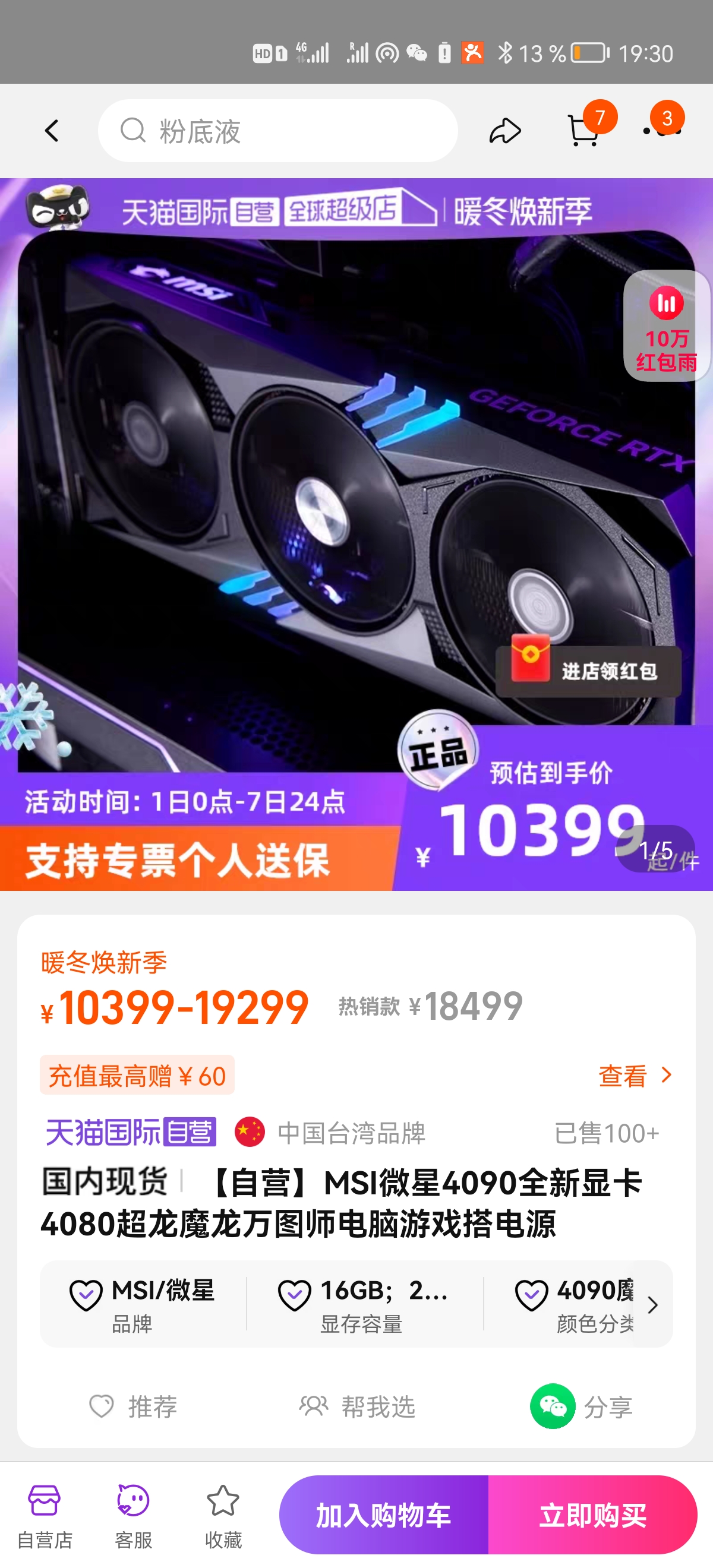Screen dimensions: 713x1568
Task: Select 立即购买 to buy now
Action: pos(592,1515)
